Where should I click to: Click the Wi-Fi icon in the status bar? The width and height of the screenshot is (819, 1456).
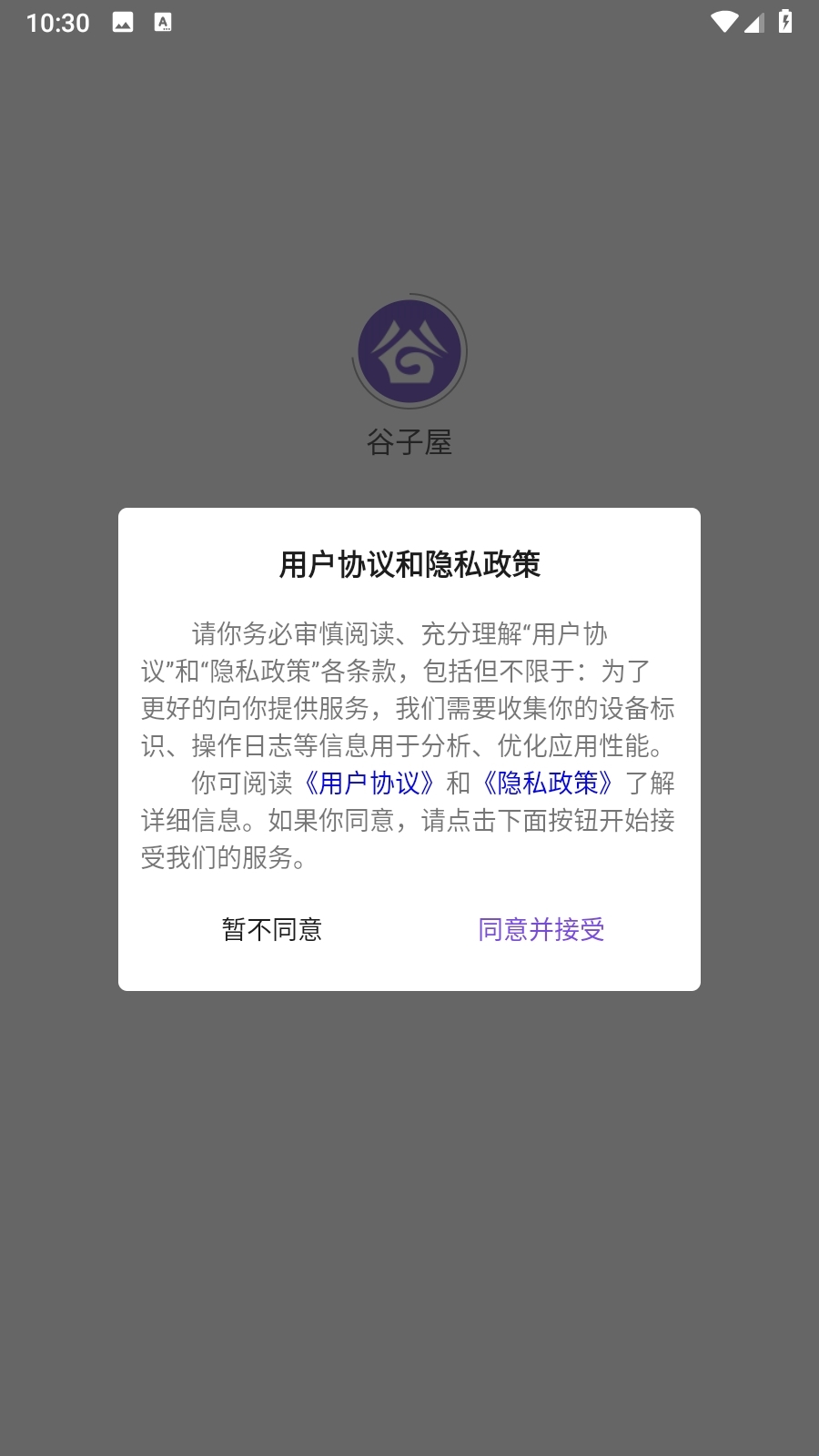[723, 22]
